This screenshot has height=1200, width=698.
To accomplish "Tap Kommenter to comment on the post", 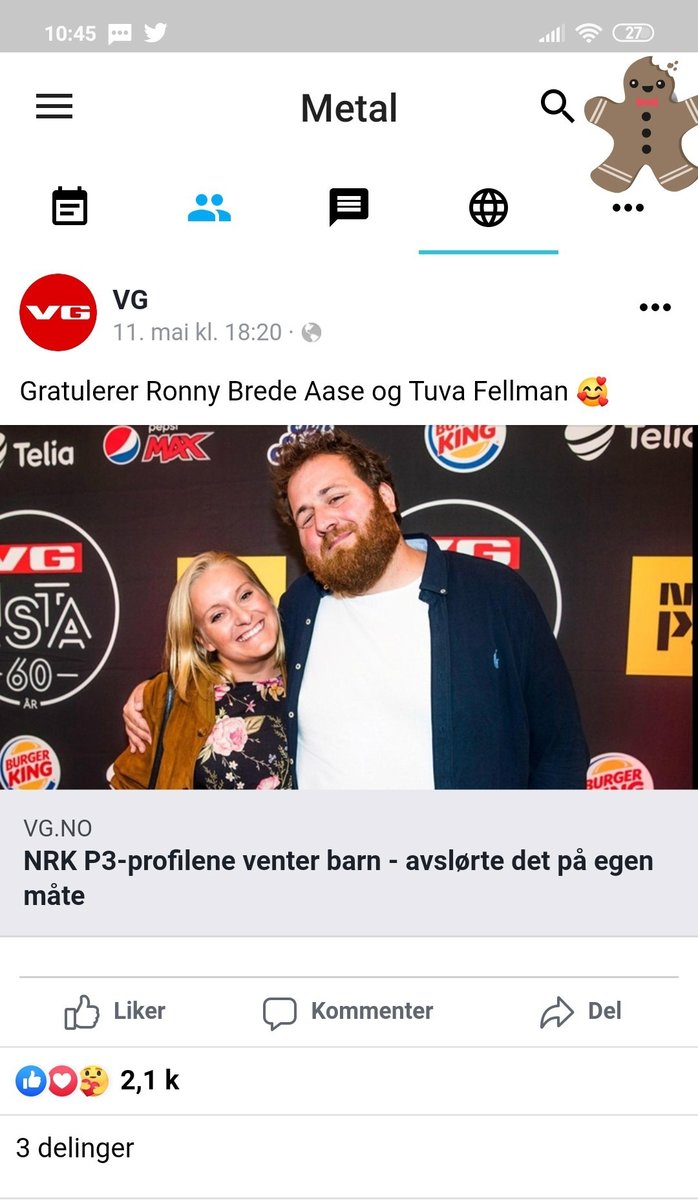I will 348,1012.
